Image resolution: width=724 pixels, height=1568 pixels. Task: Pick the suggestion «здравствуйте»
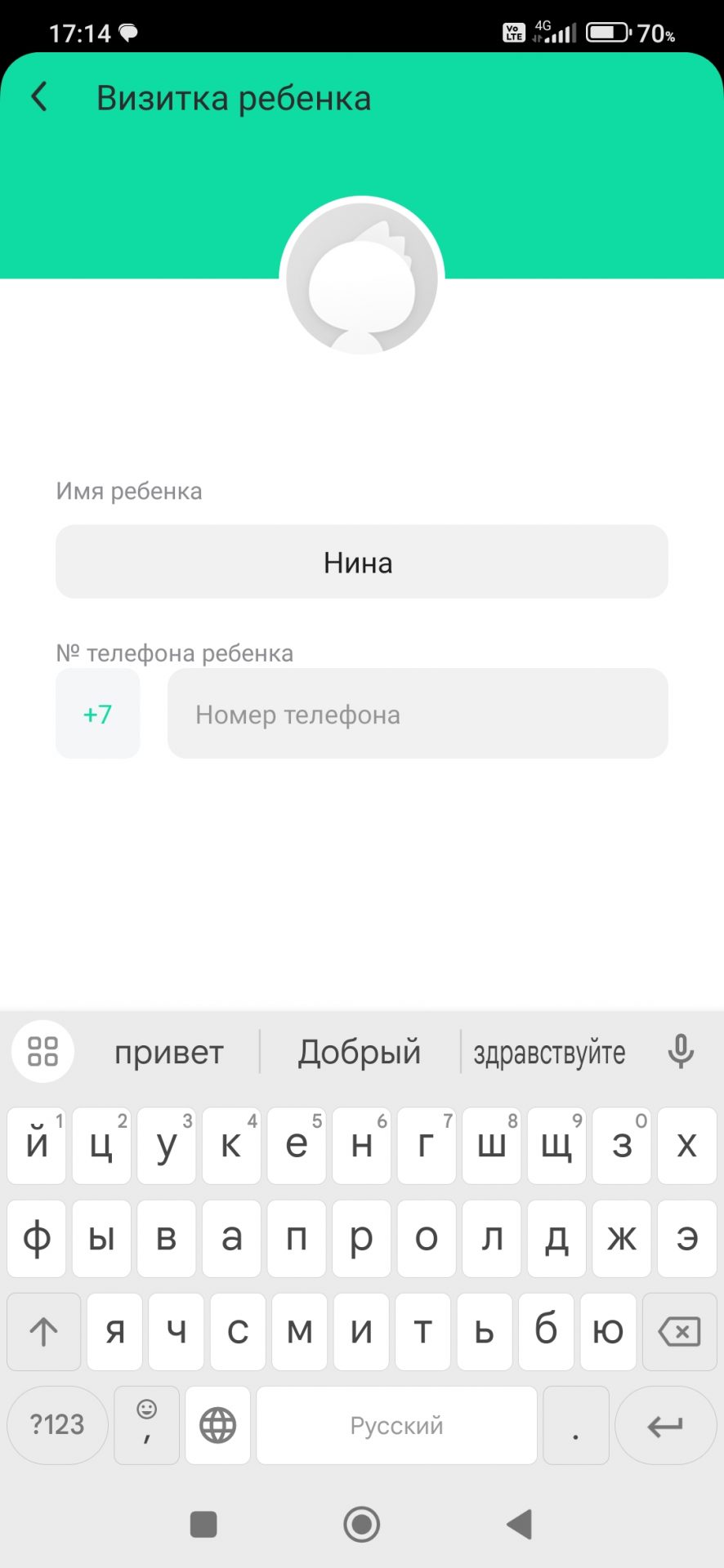(549, 1052)
